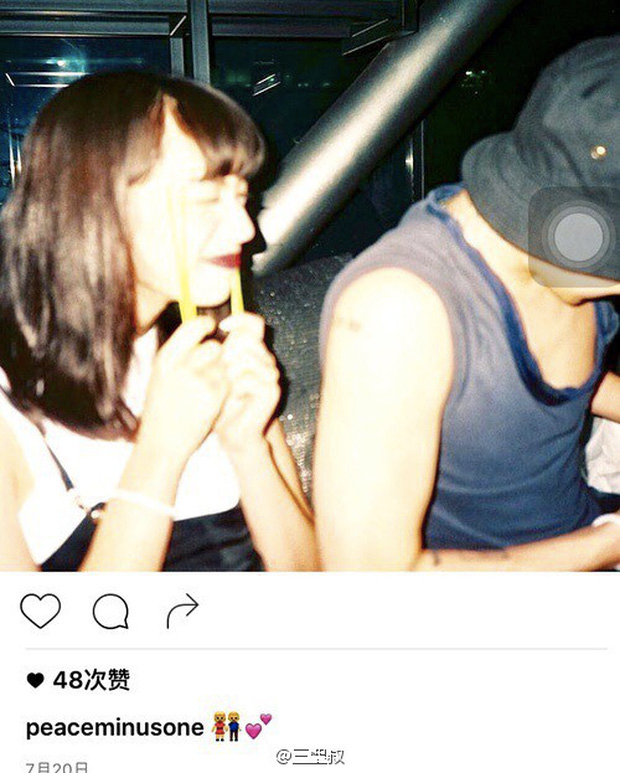The height and width of the screenshot is (773, 620).
Task: View the 48 likes list
Action: coord(80,681)
